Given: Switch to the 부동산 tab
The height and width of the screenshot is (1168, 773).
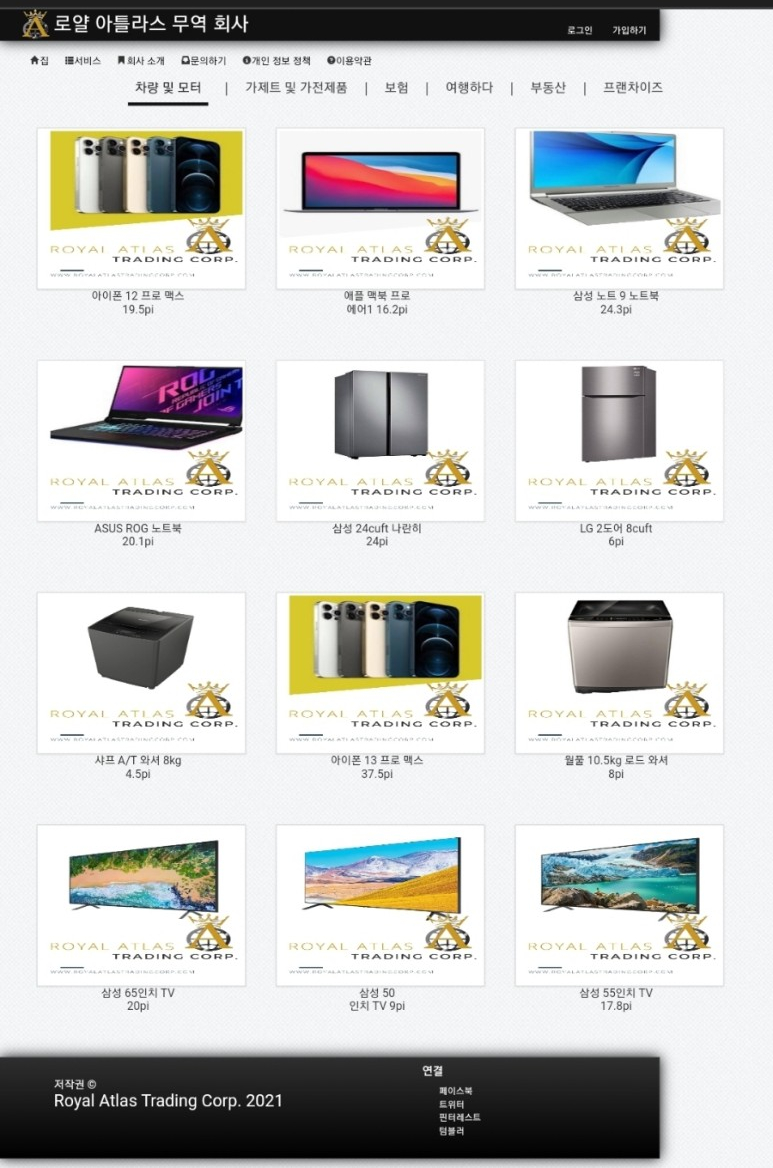Looking at the screenshot, I should [x=547, y=88].
